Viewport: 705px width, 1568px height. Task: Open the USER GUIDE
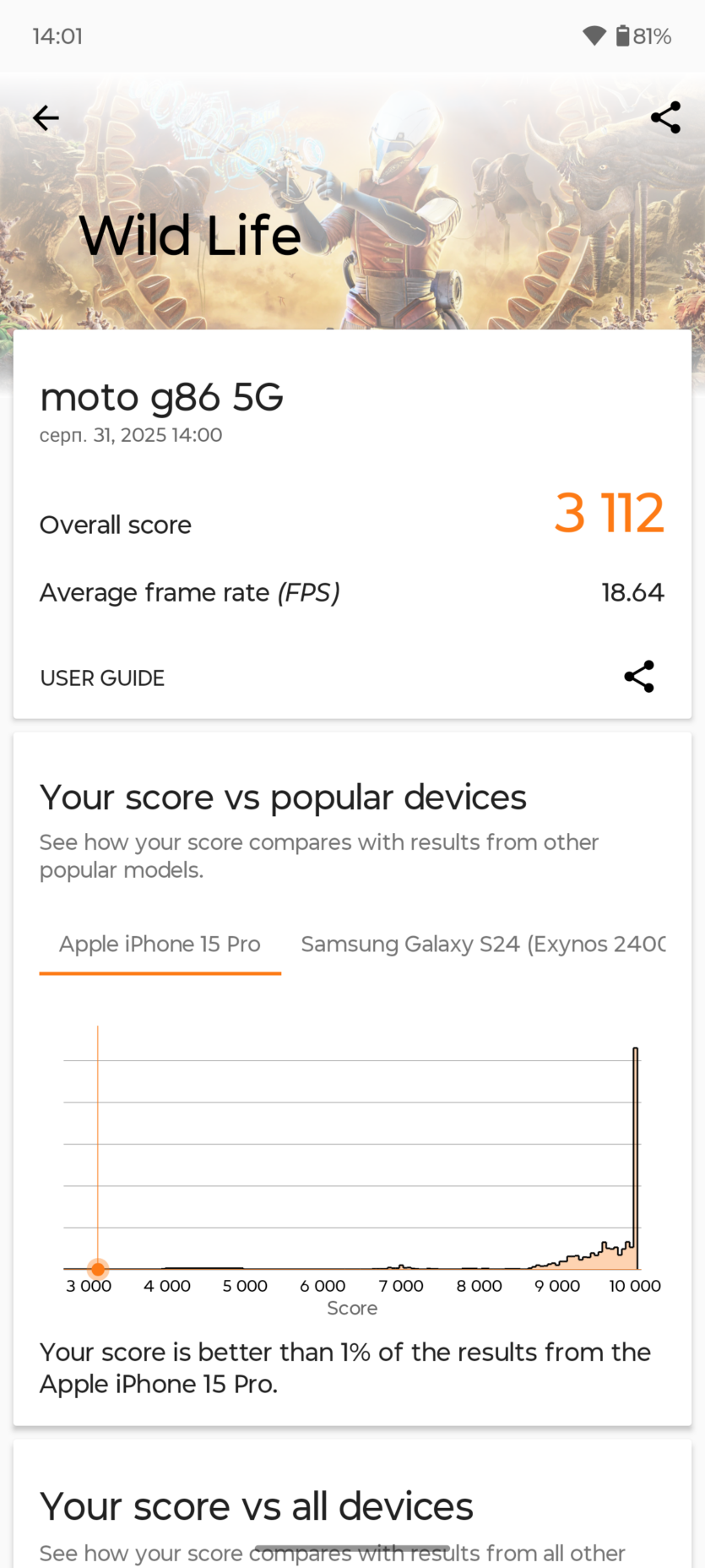point(102,678)
